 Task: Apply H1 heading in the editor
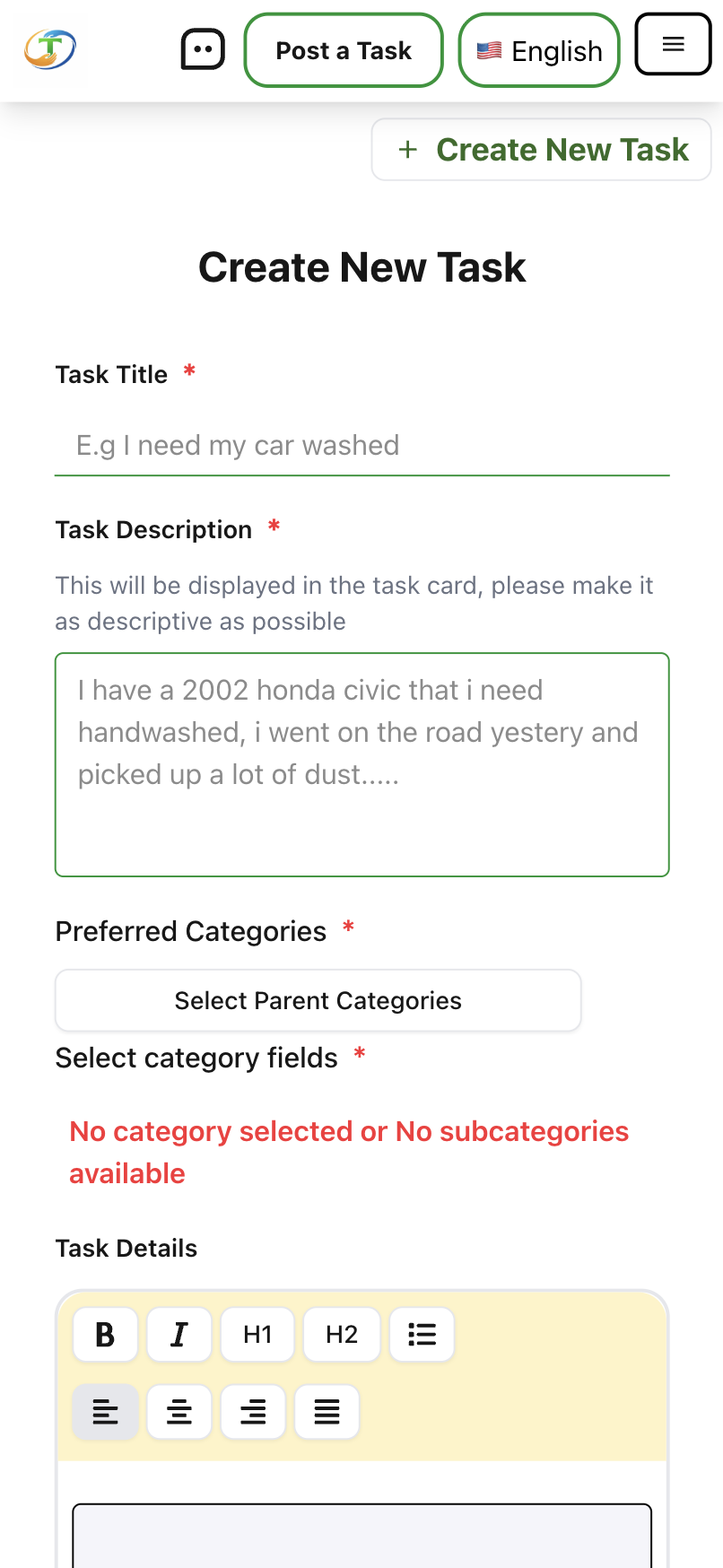pyautogui.click(x=257, y=1334)
